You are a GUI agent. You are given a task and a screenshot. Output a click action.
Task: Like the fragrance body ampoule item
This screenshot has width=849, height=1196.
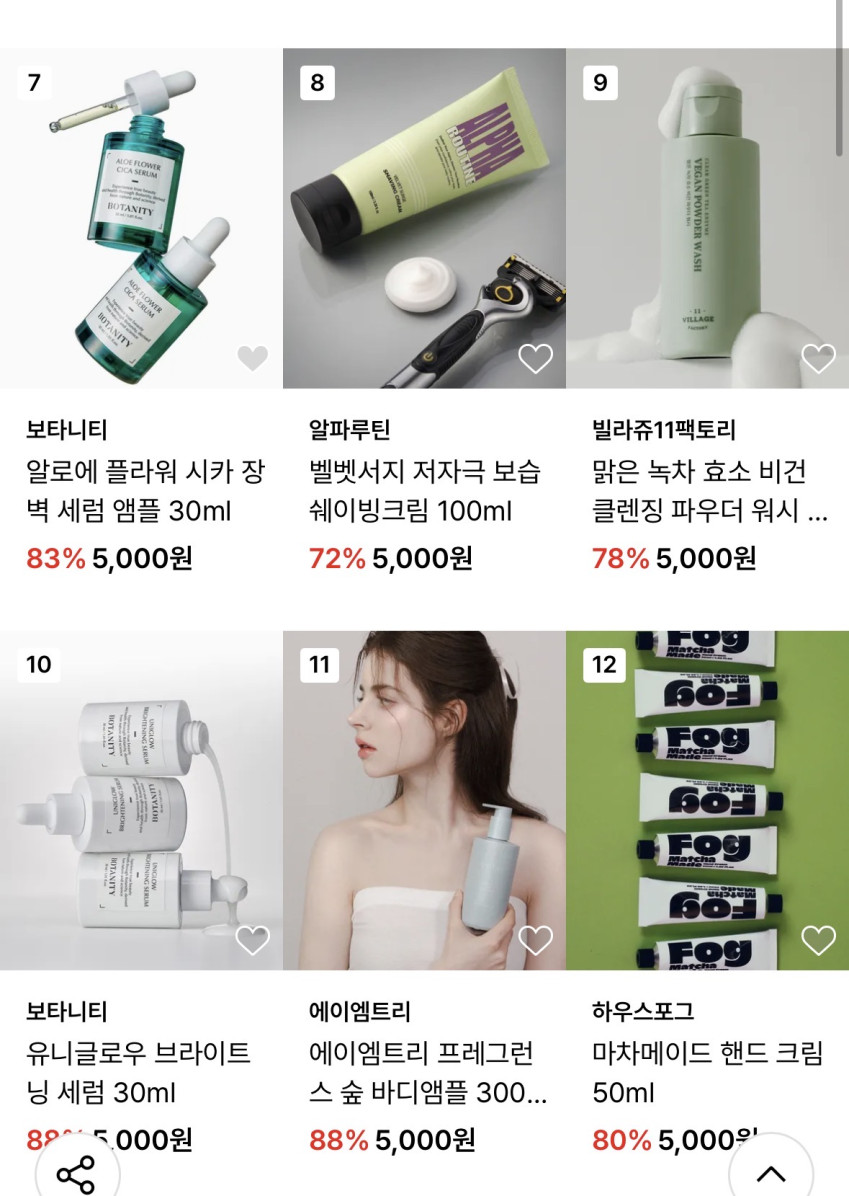[x=535, y=940]
